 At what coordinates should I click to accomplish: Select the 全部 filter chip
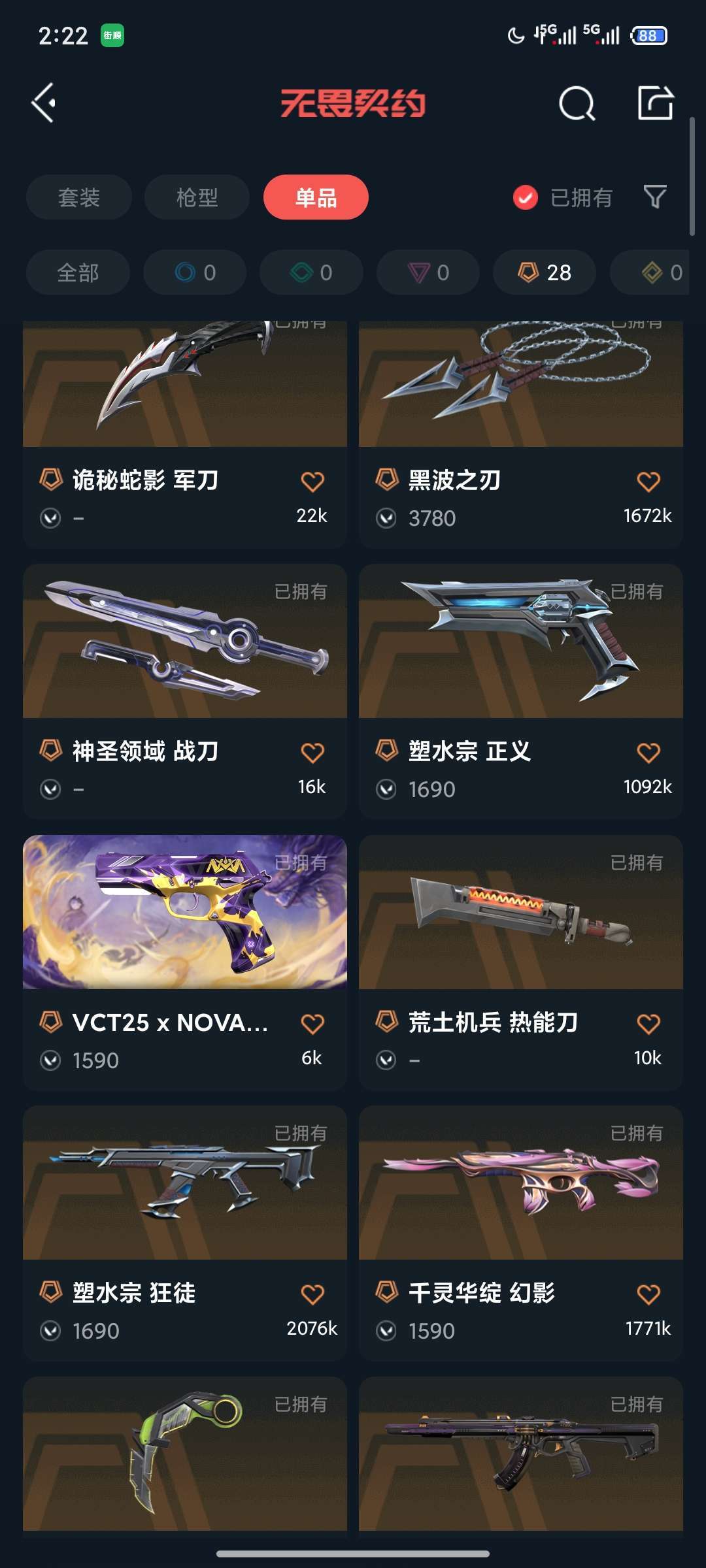click(78, 272)
